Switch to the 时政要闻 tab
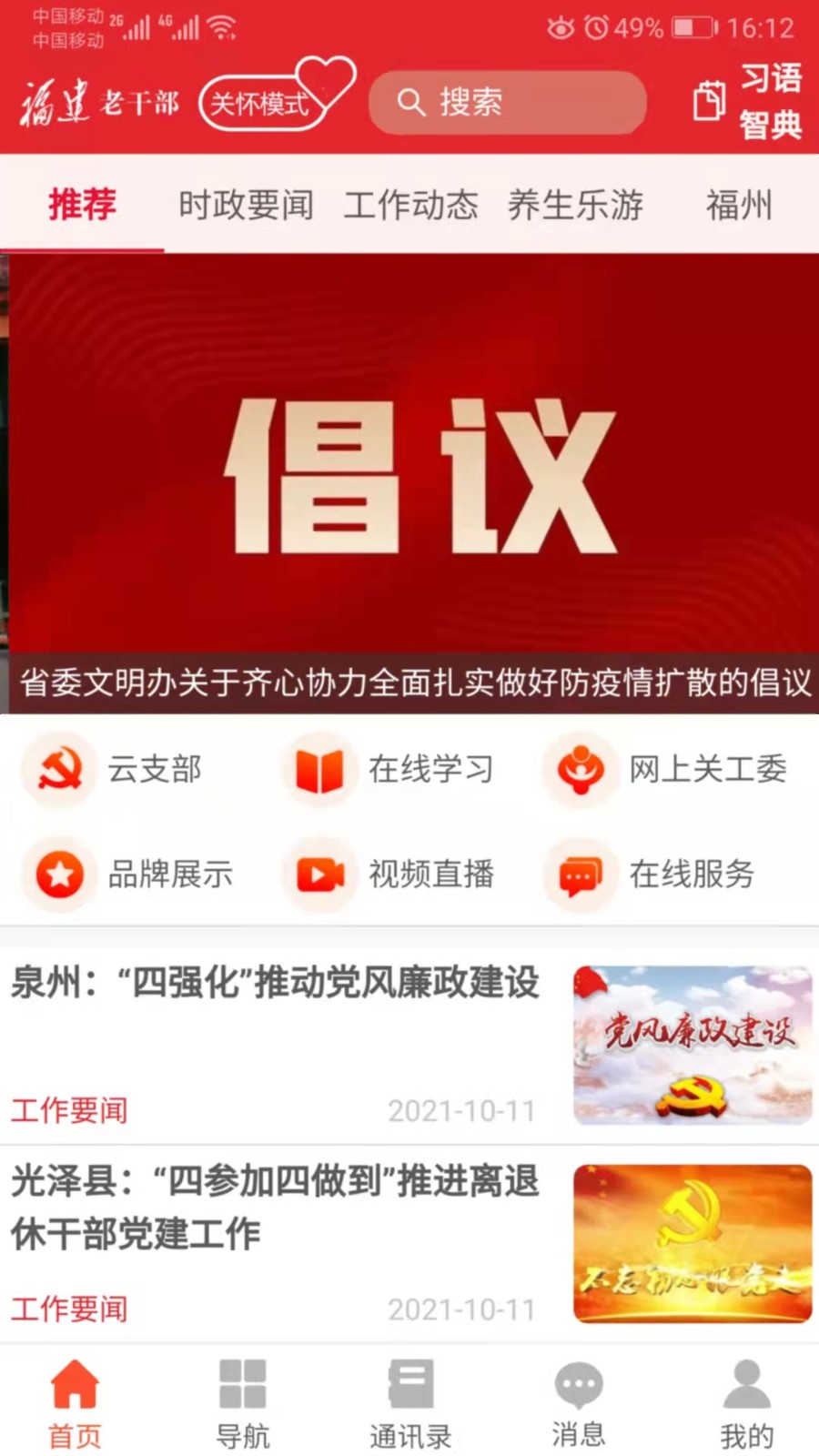 tap(246, 206)
